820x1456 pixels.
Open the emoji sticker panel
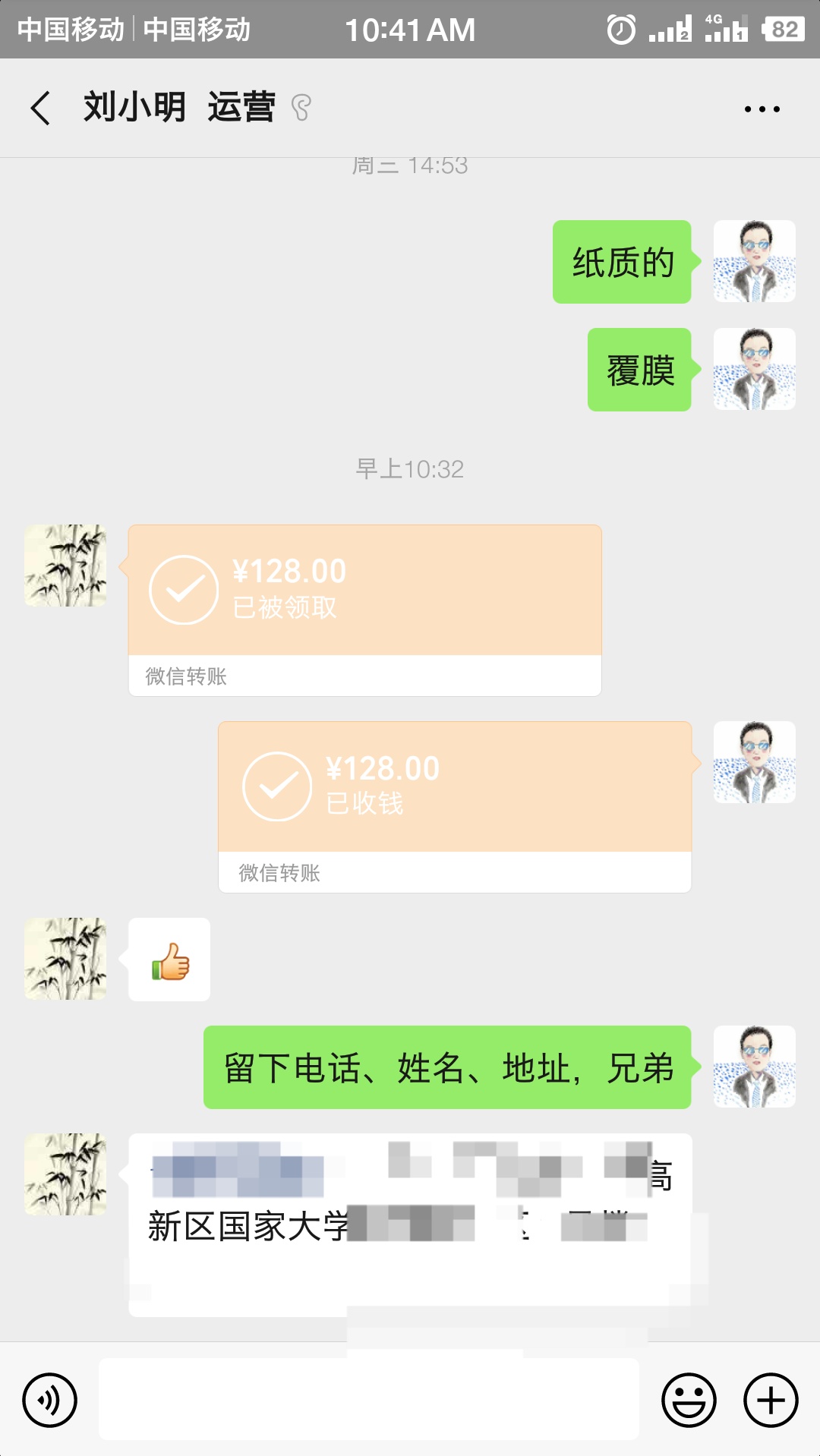[x=689, y=1400]
